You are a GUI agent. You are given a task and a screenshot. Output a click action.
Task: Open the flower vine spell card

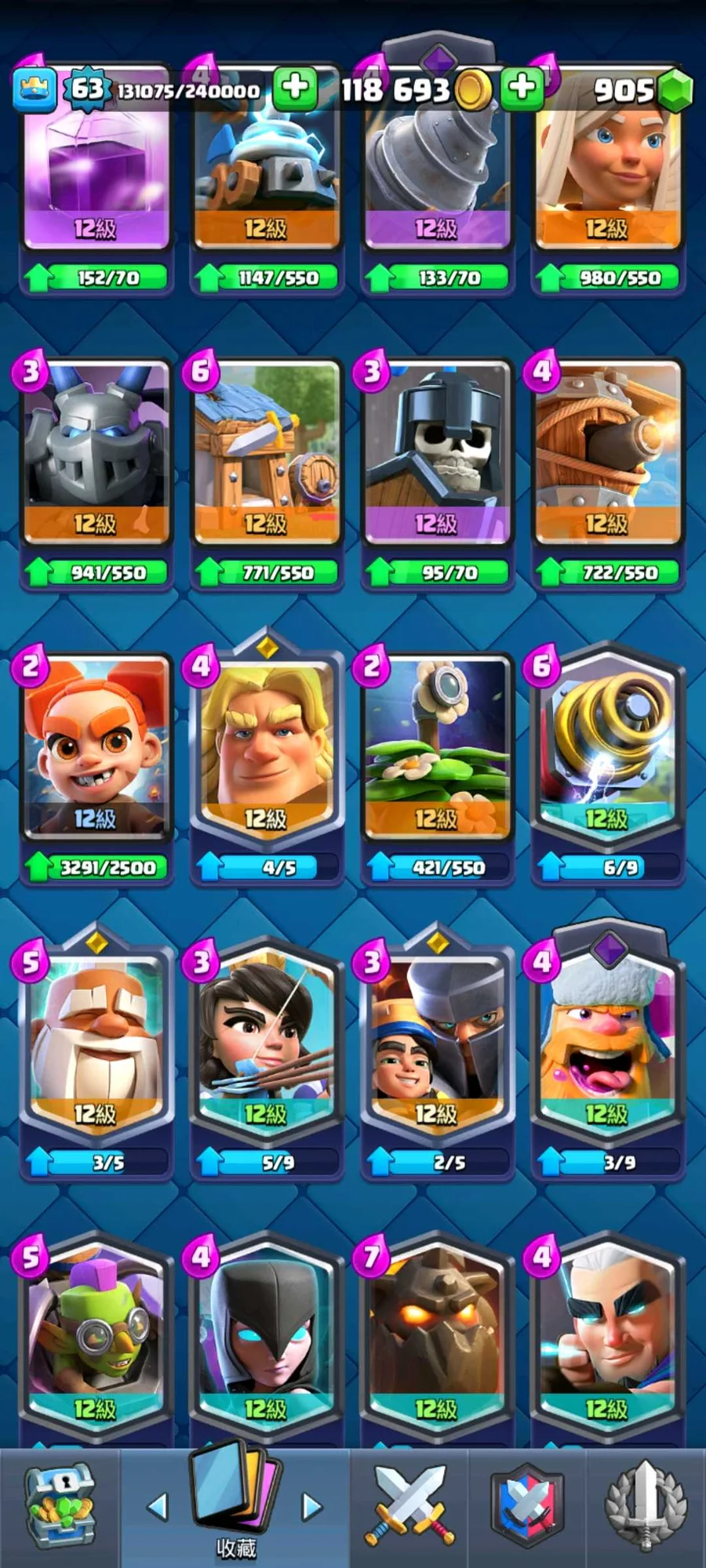(x=437, y=749)
